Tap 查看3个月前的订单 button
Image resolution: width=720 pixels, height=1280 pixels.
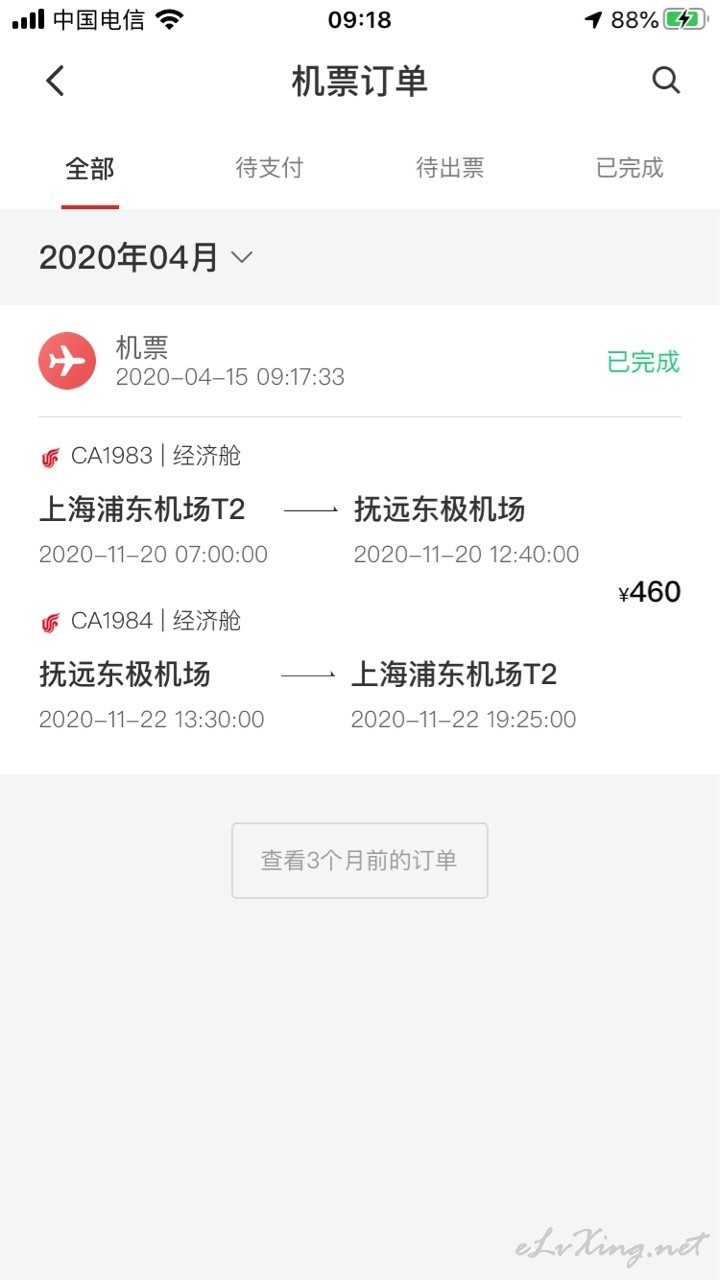coord(360,861)
